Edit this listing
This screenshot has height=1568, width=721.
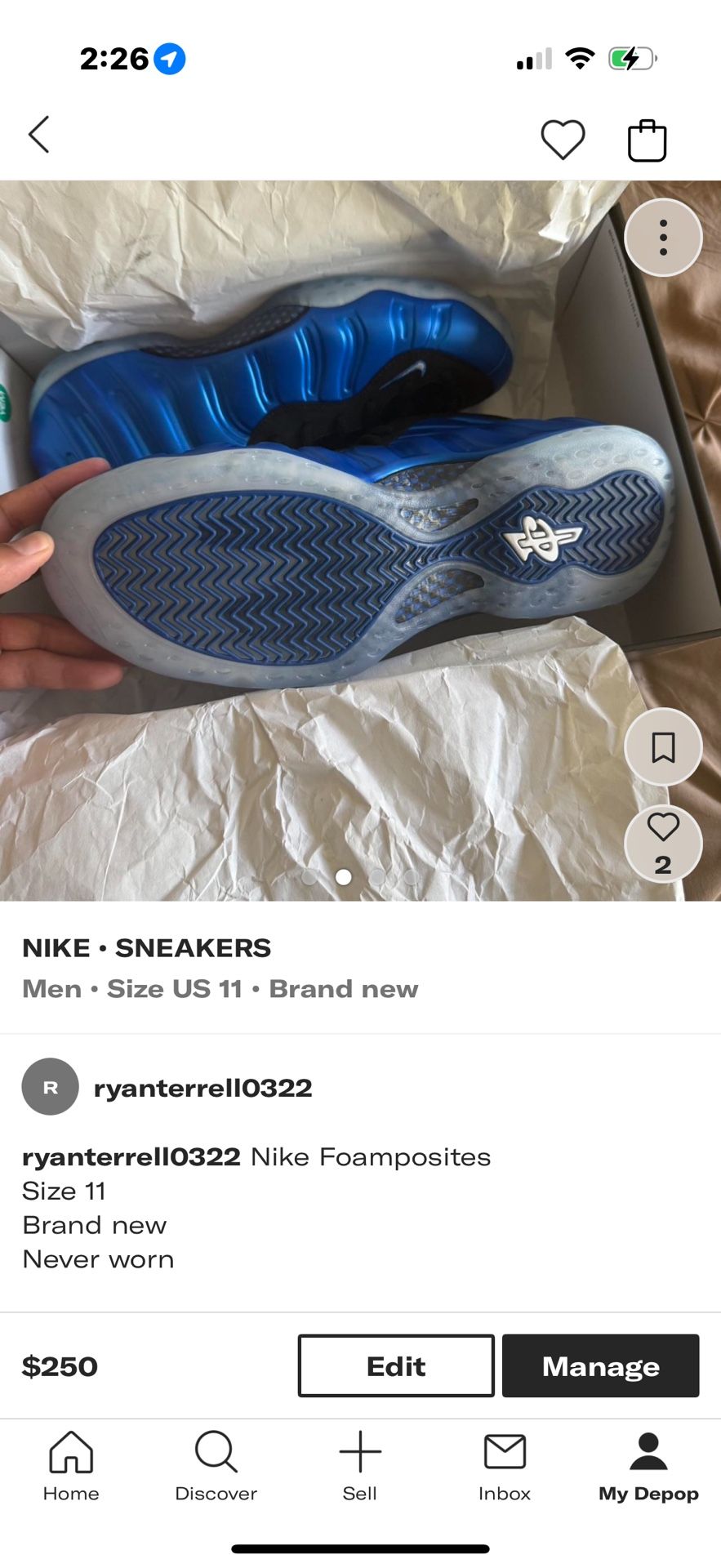point(396,1365)
